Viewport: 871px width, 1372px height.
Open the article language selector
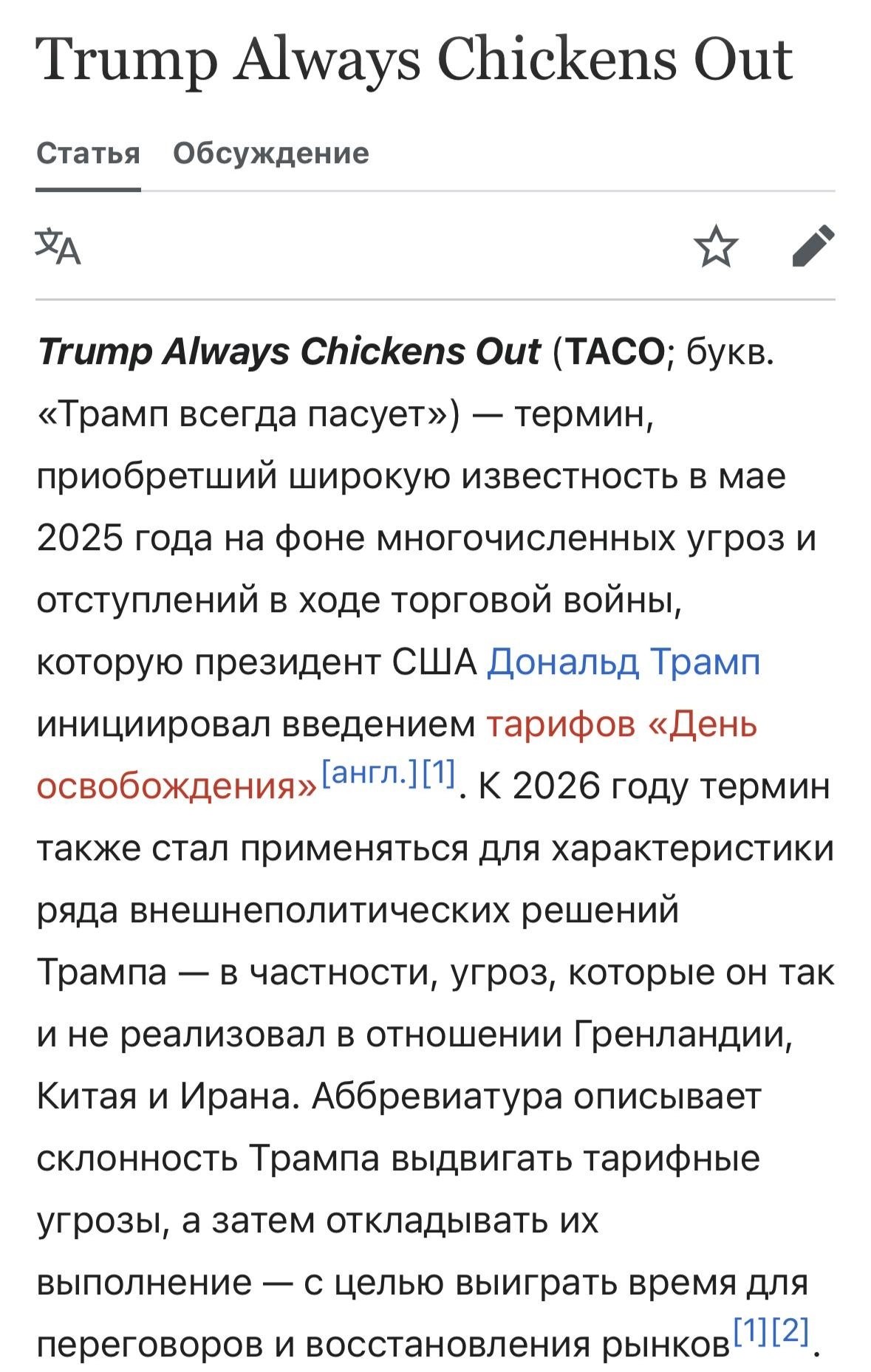(58, 247)
